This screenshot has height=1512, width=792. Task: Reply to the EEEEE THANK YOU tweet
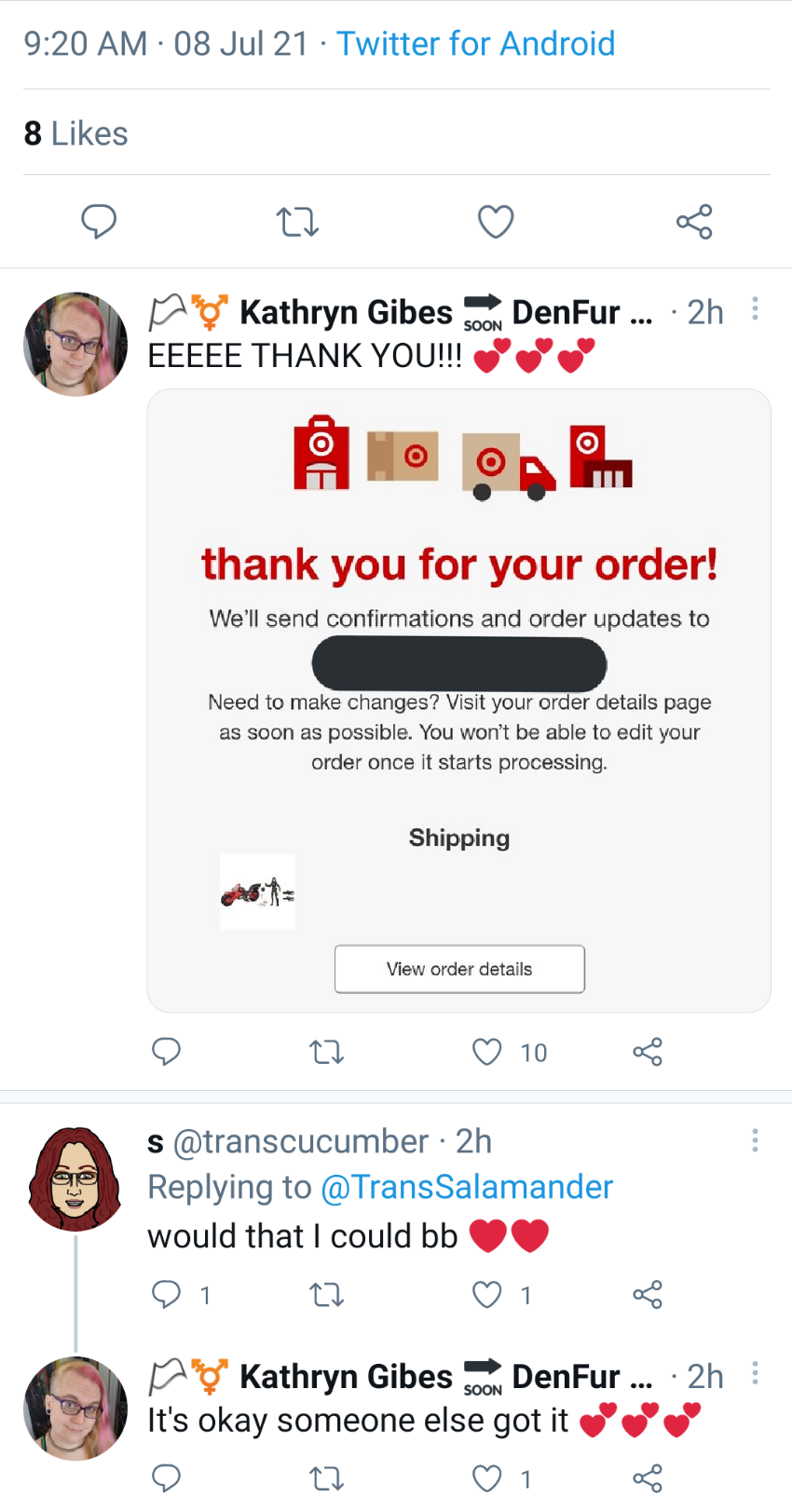(x=166, y=1052)
